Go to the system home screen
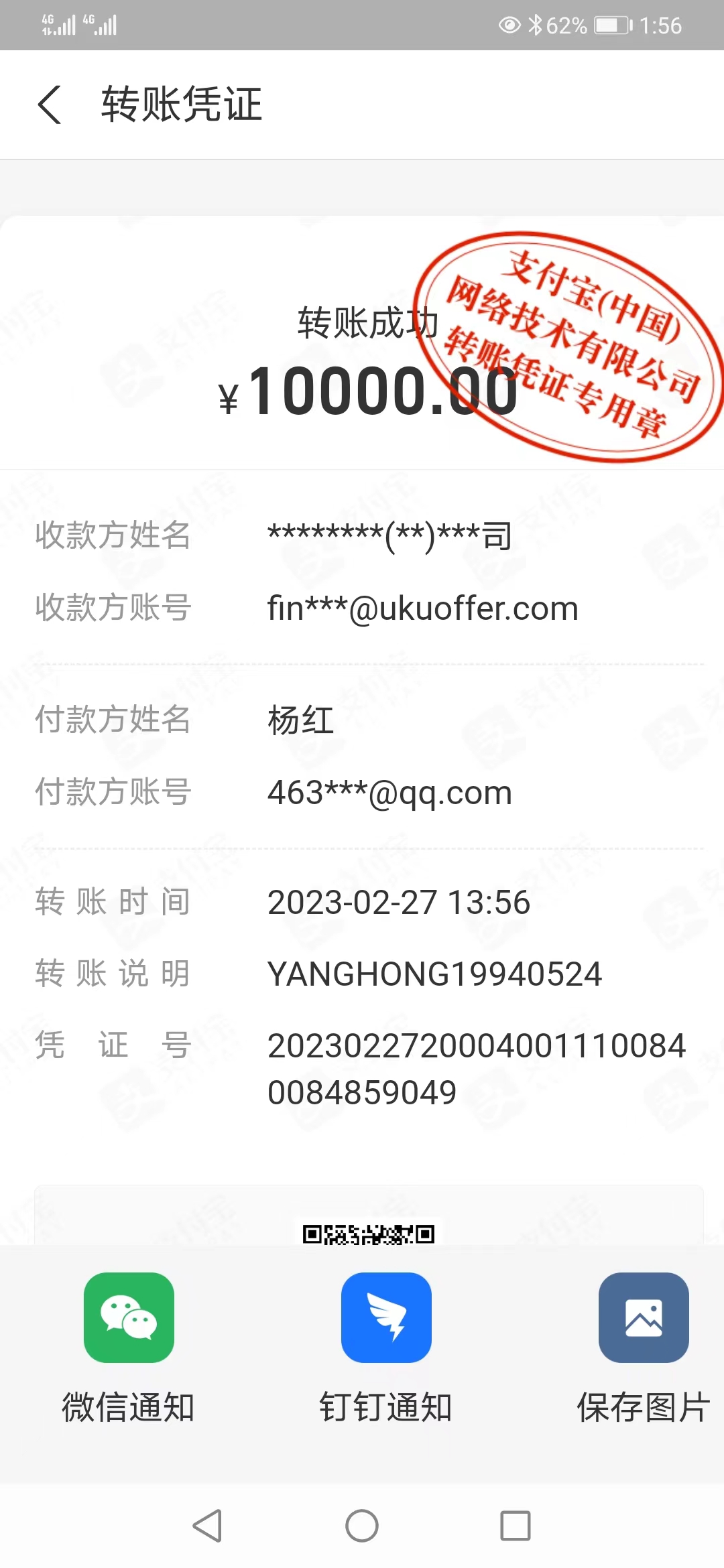 362,1526
